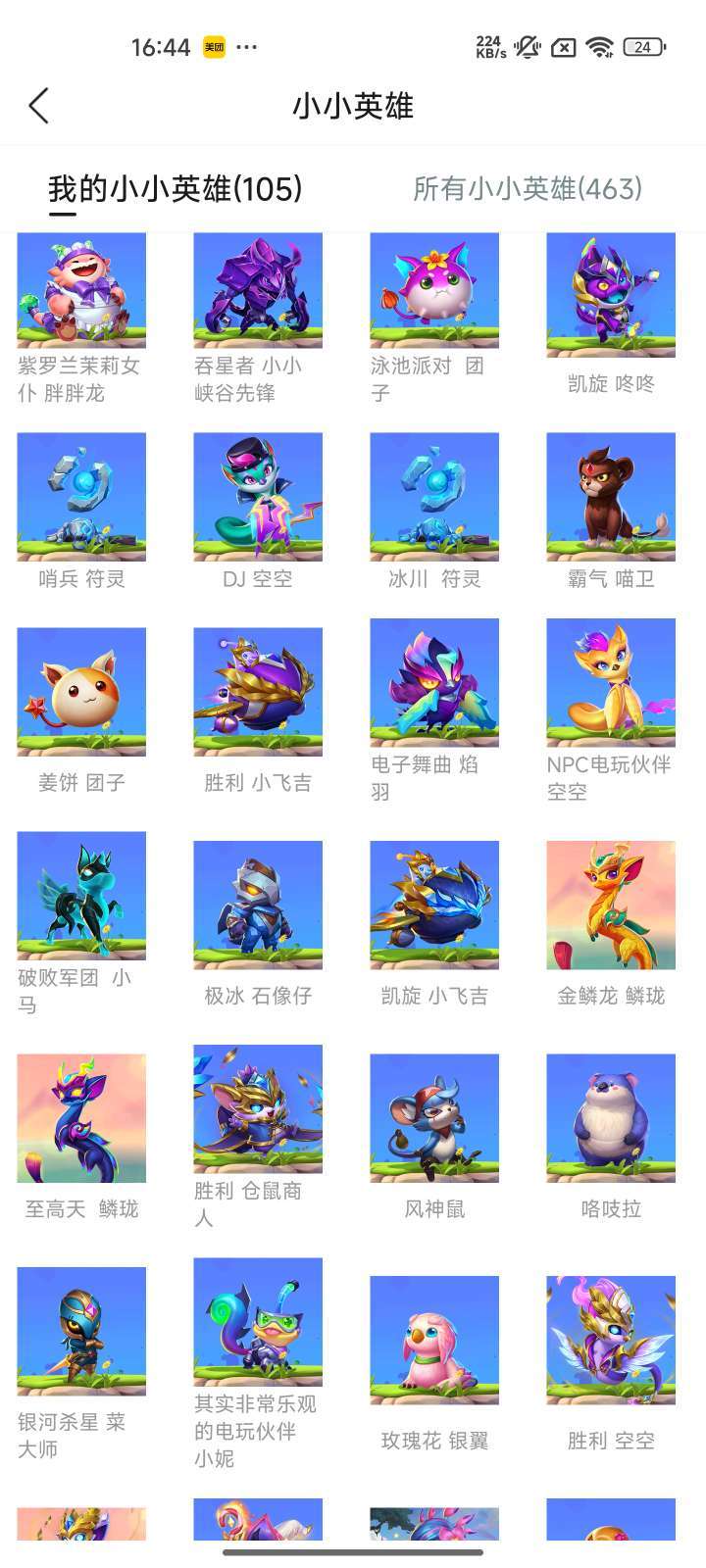The height and width of the screenshot is (1568, 706).
Task: Open NPC电玩伙伴 空空
Action: pyautogui.click(x=611, y=711)
